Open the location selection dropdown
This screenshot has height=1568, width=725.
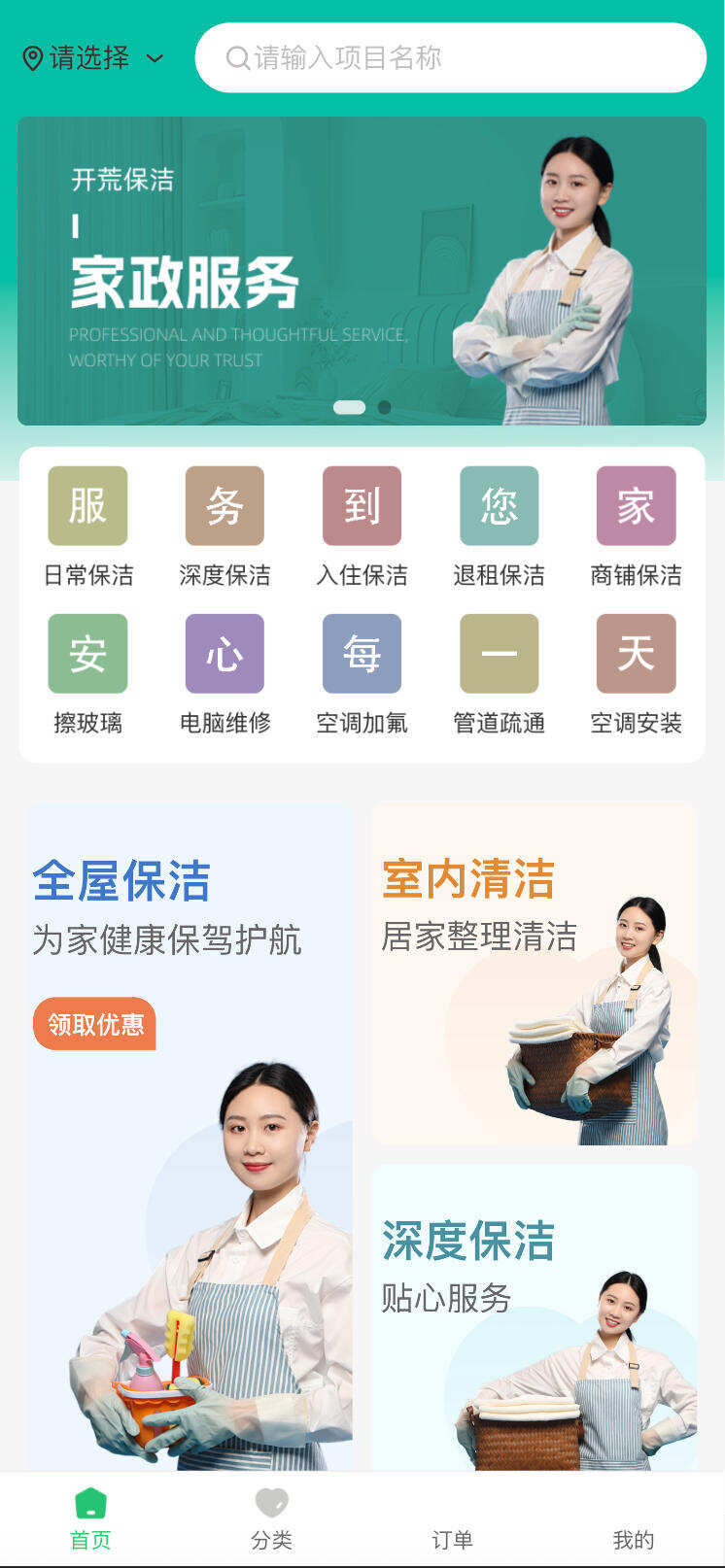point(78,58)
